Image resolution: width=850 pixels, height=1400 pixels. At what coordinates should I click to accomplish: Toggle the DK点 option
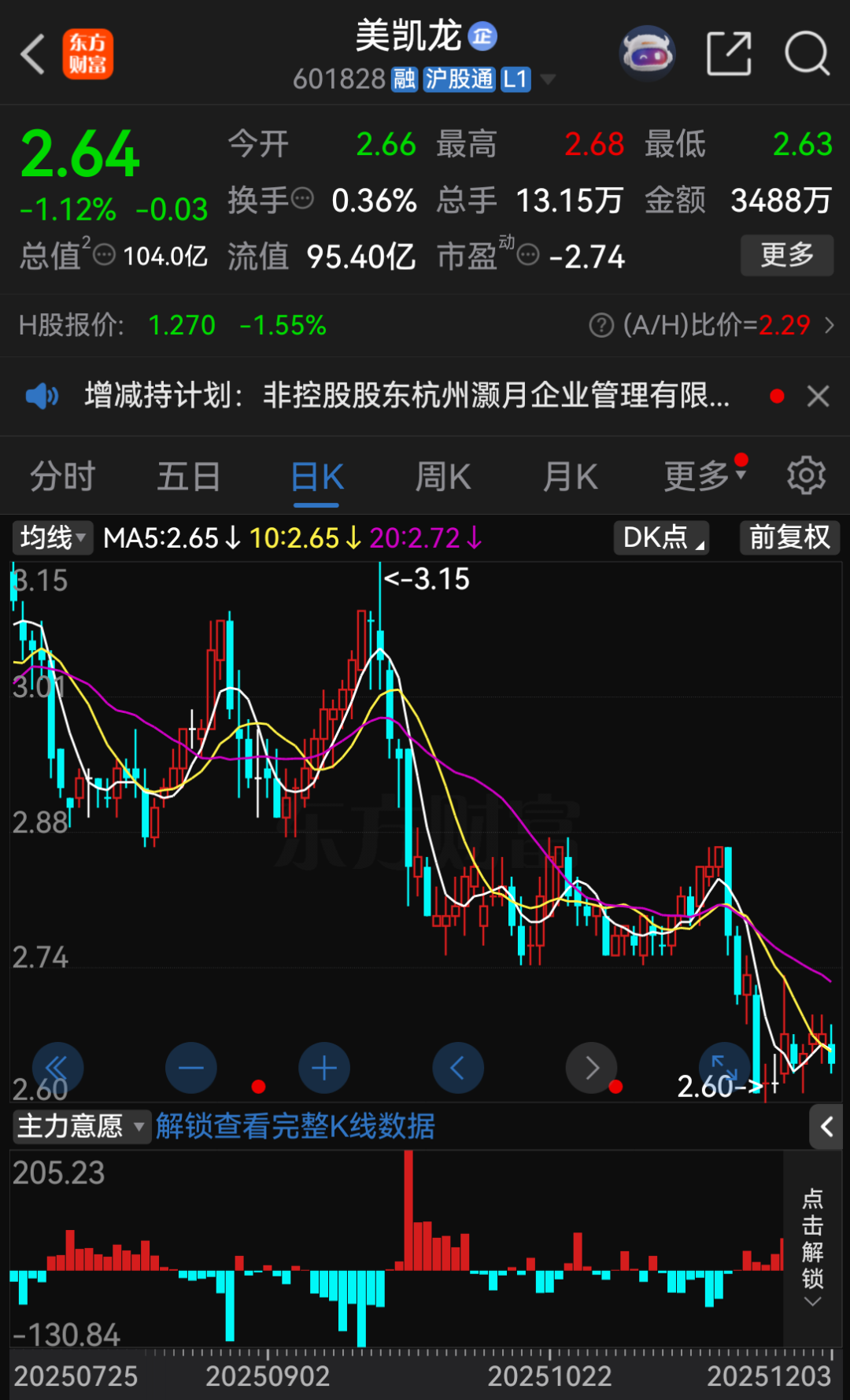click(661, 538)
